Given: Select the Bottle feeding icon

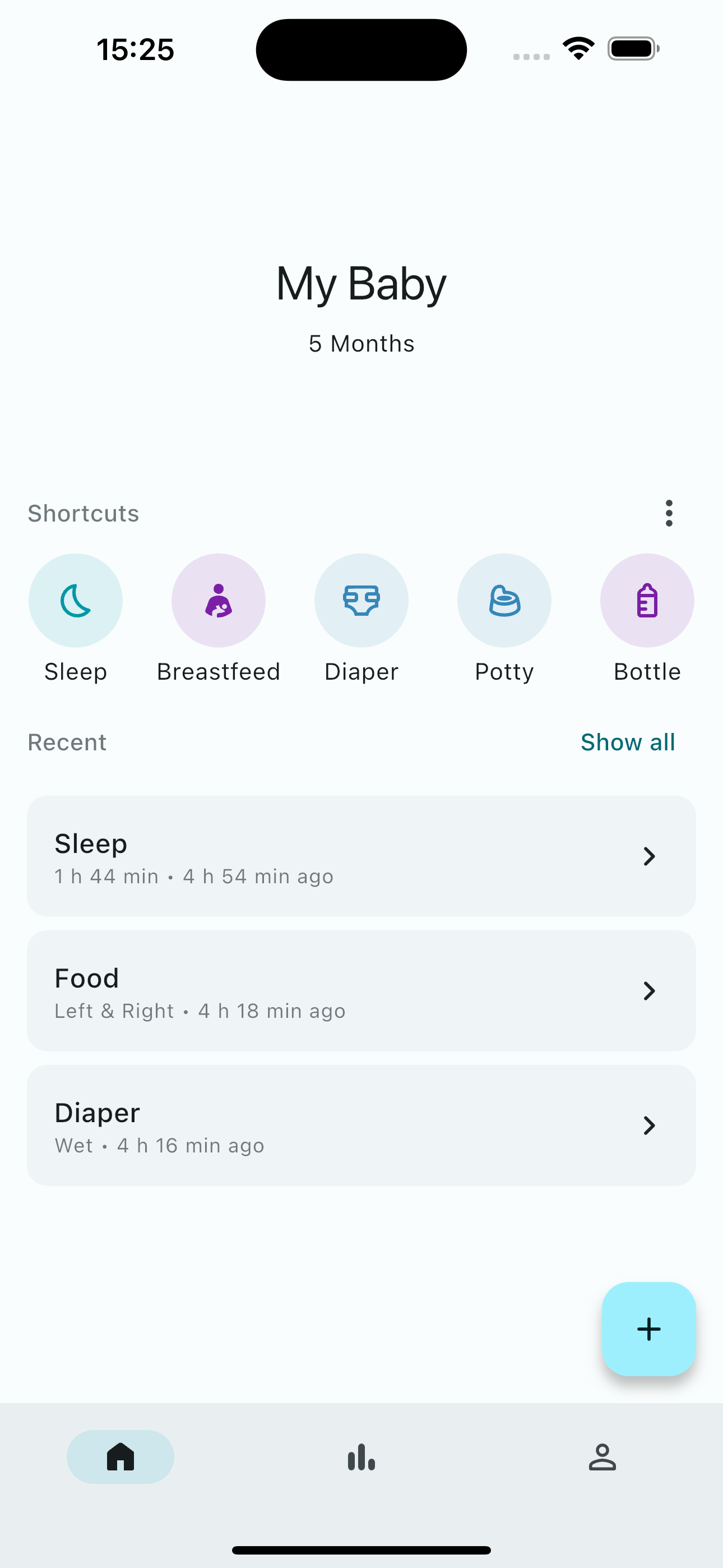Looking at the screenshot, I should (647, 599).
